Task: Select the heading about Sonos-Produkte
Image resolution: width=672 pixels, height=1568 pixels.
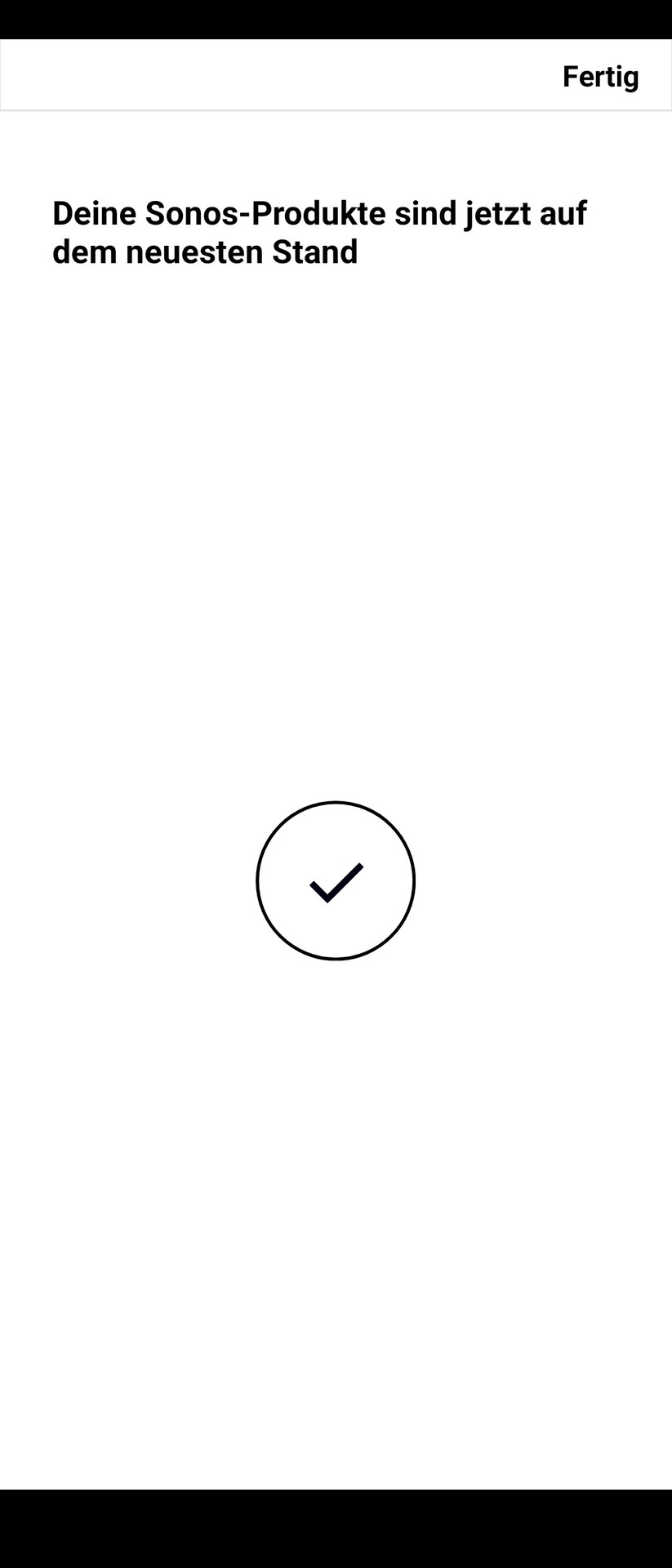Action: (318, 231)
